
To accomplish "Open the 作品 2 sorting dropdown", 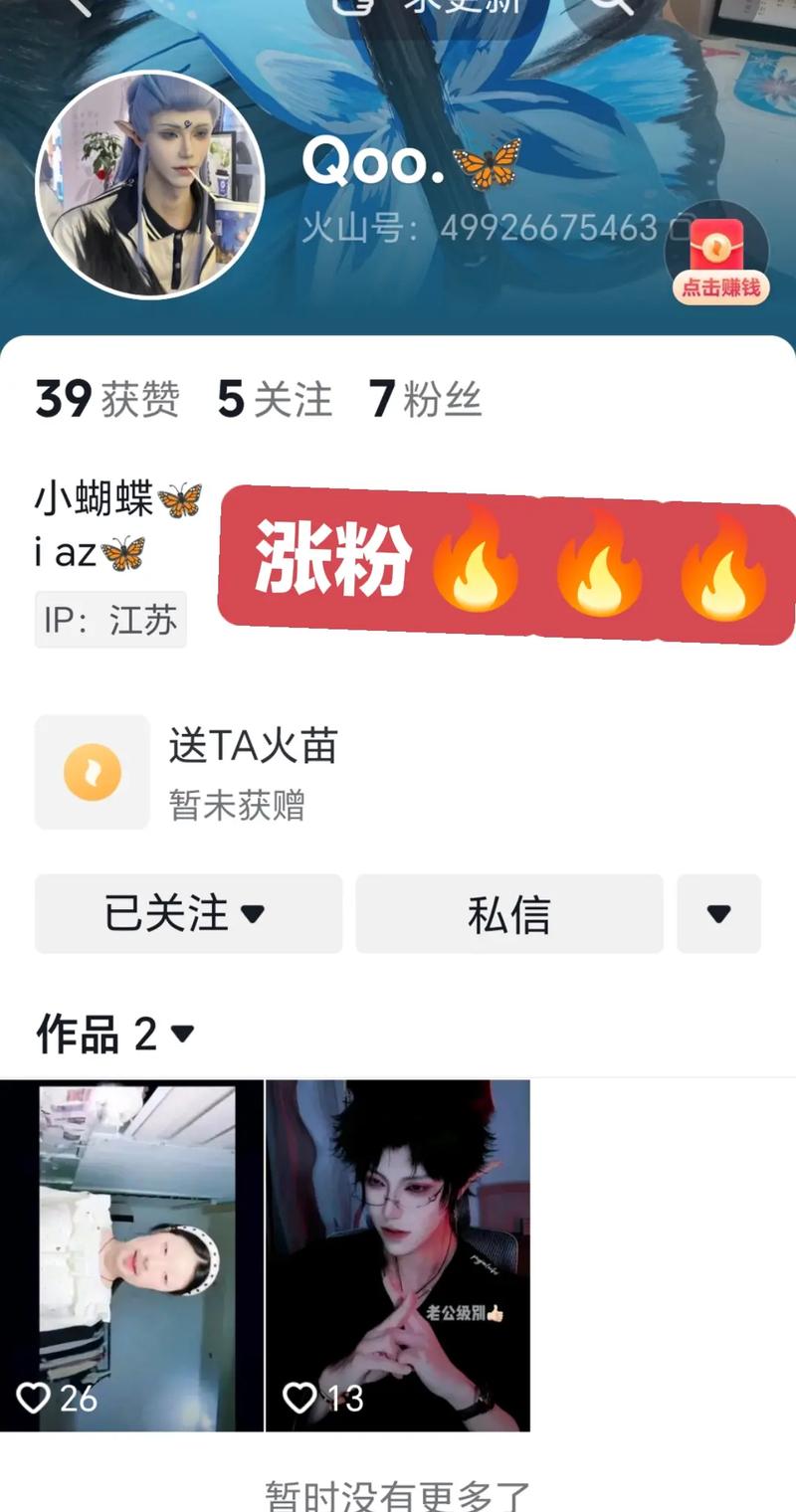I will point(115,1035).
